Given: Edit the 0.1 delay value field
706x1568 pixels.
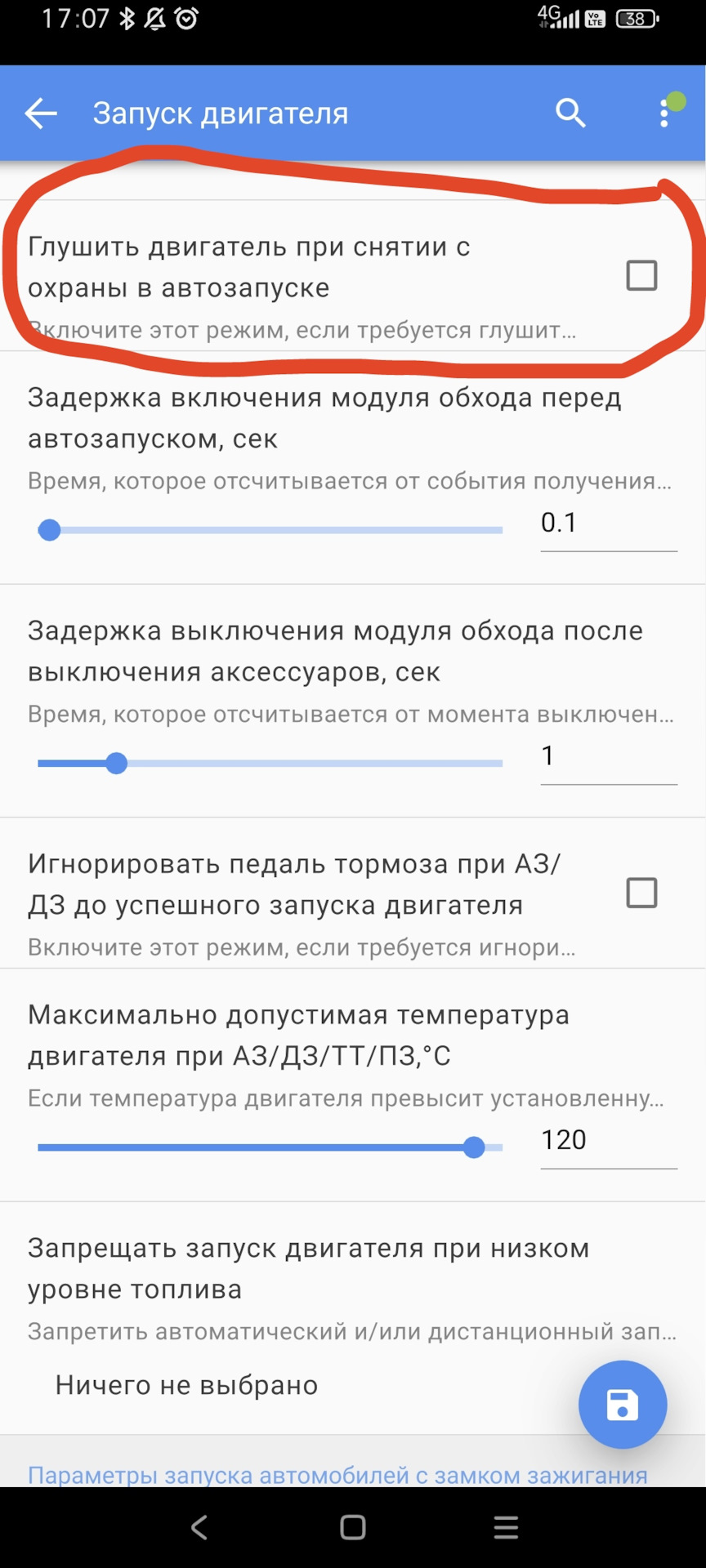Looking at the screenshot, I should (608, 523).
